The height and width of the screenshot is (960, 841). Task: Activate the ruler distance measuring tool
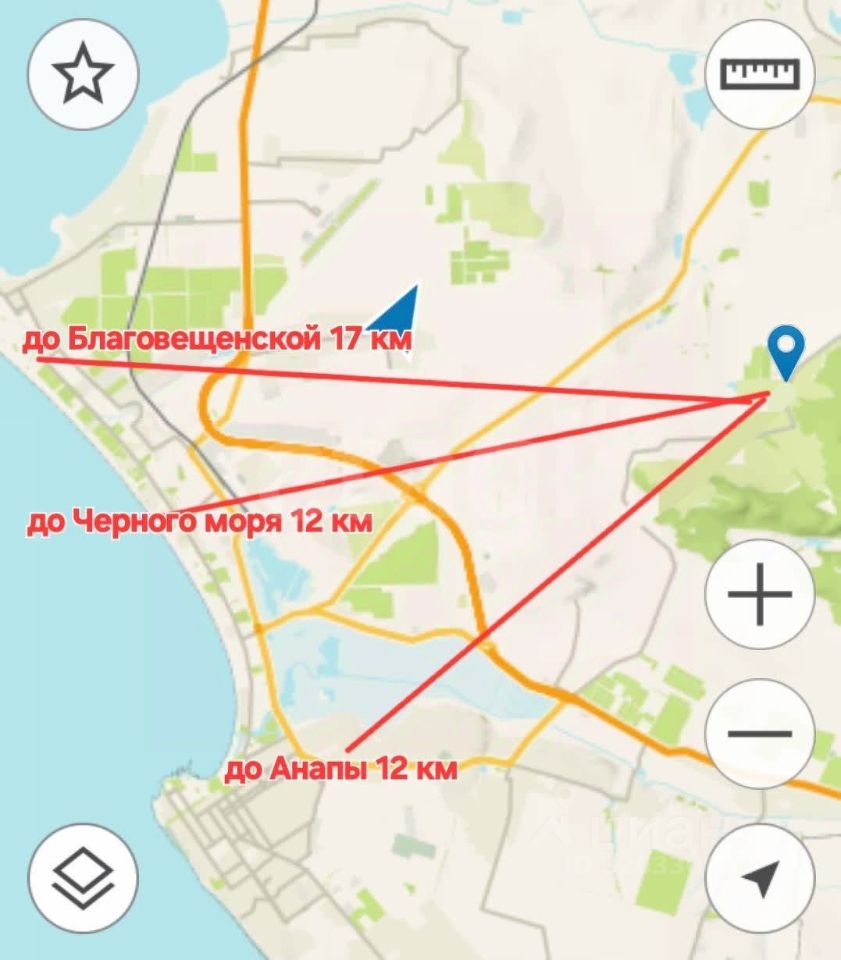tap(760, 75)
